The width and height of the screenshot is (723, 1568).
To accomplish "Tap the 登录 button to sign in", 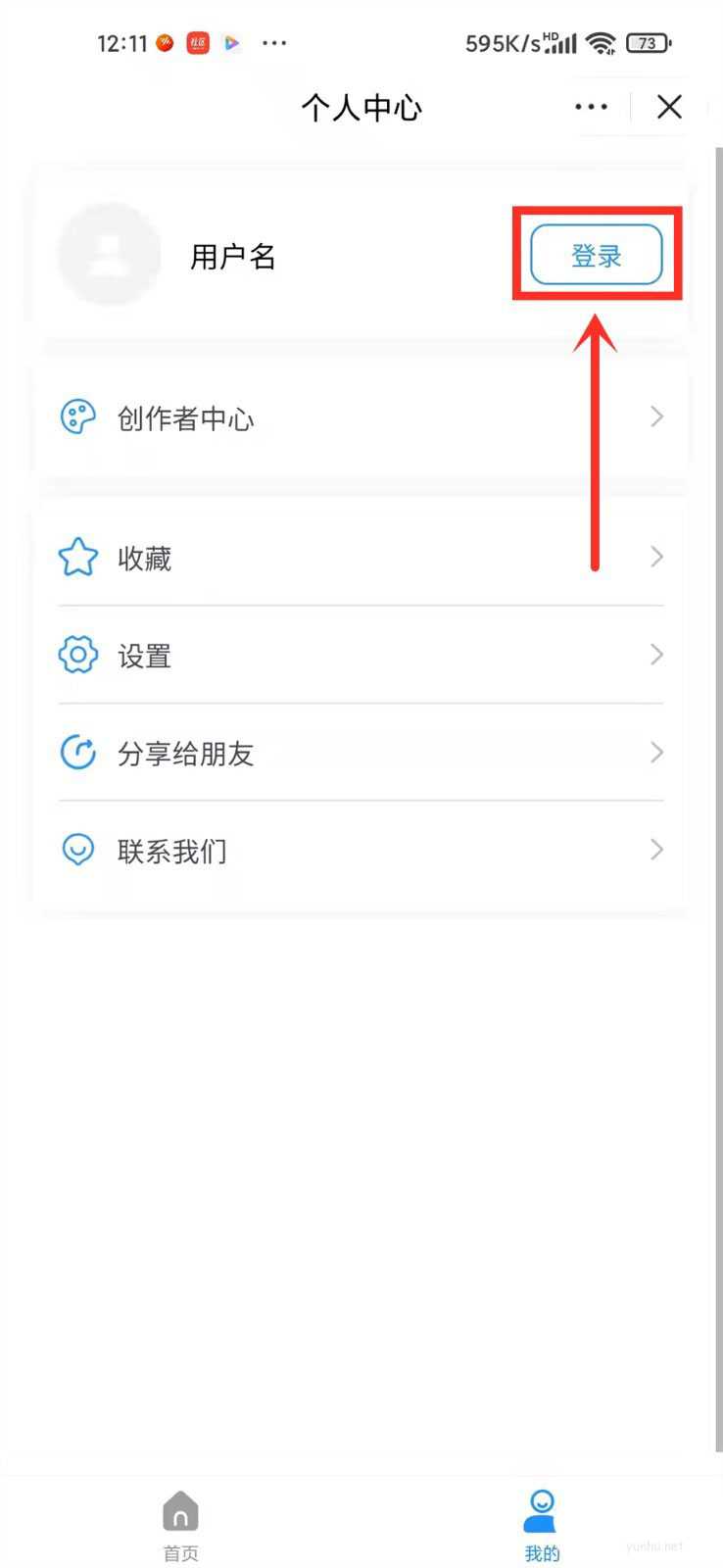I will click(596, 256).
